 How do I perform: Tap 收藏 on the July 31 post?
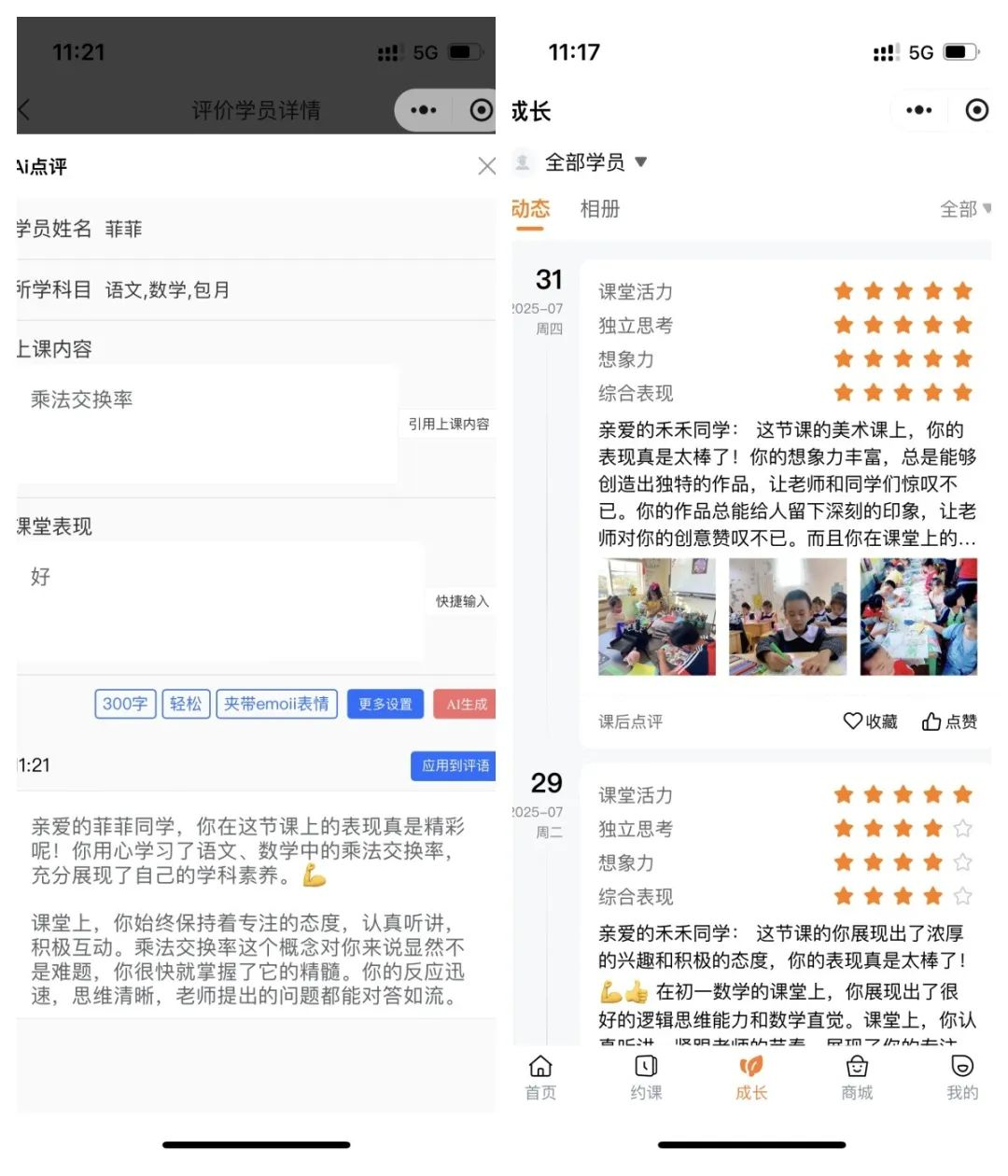pyautogui.click(x=870, y=721)
